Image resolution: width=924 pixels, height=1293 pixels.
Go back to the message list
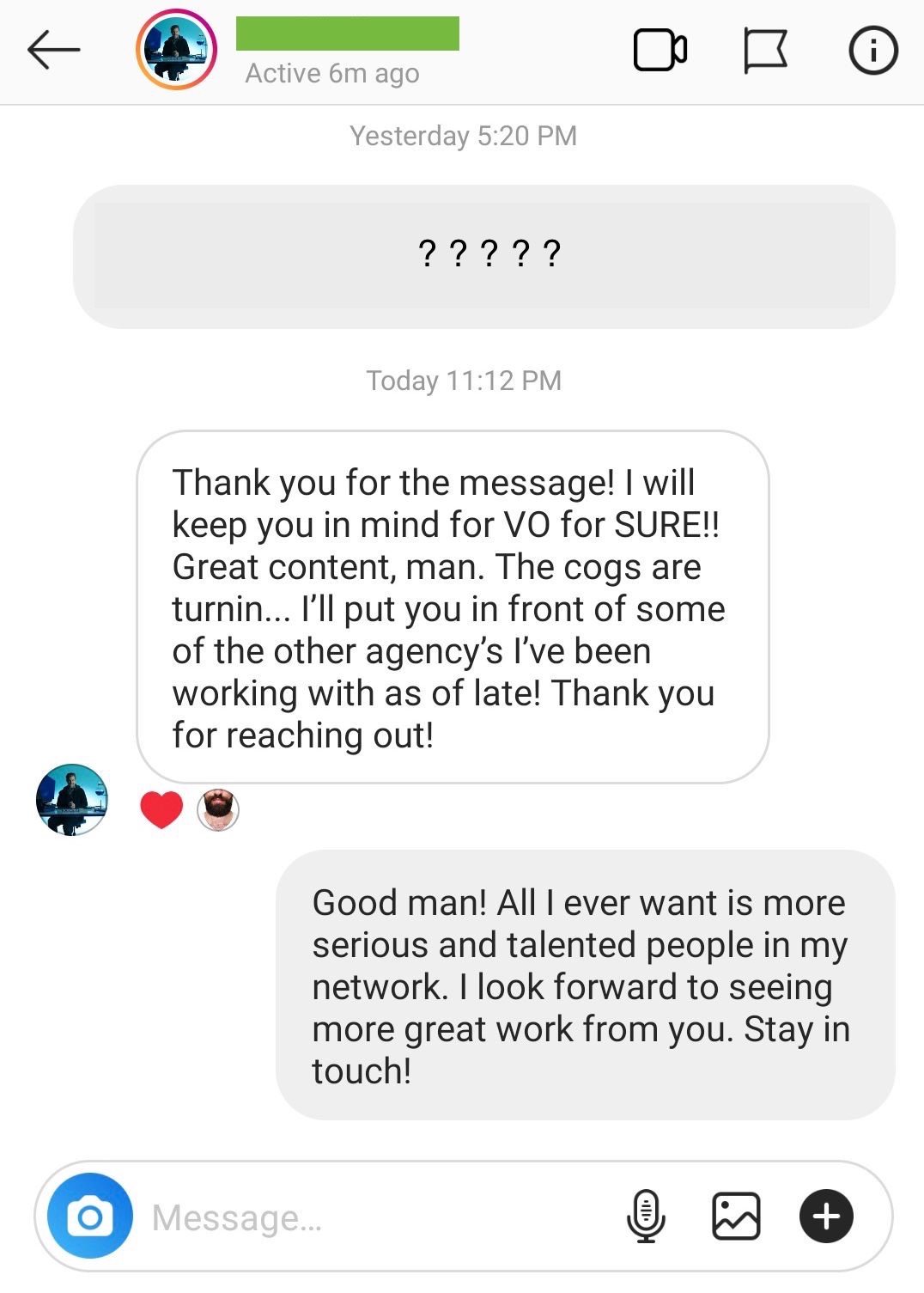pyautogui.click(x=53, y=51)
